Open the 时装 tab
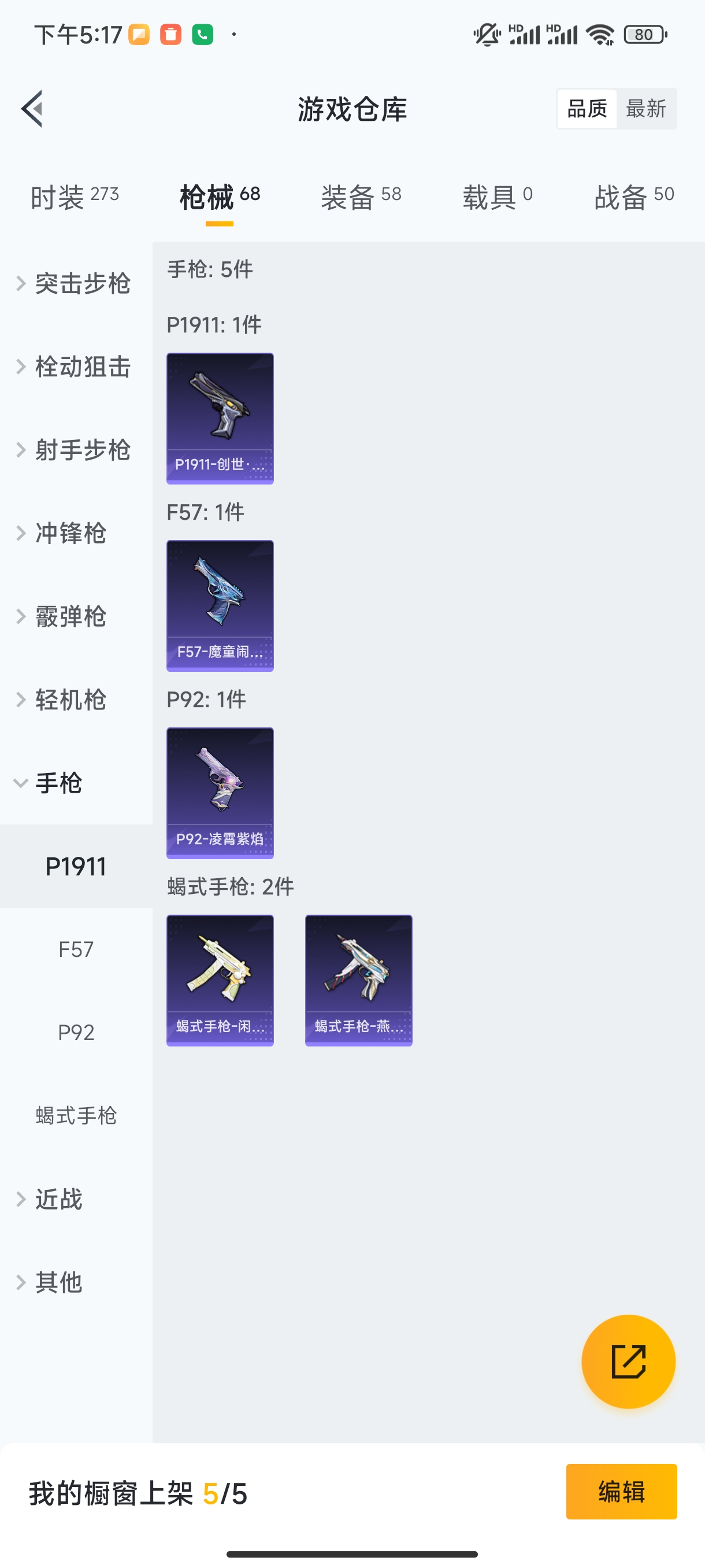The width and height of the screenshot is (705, 1568). (74, 196)
